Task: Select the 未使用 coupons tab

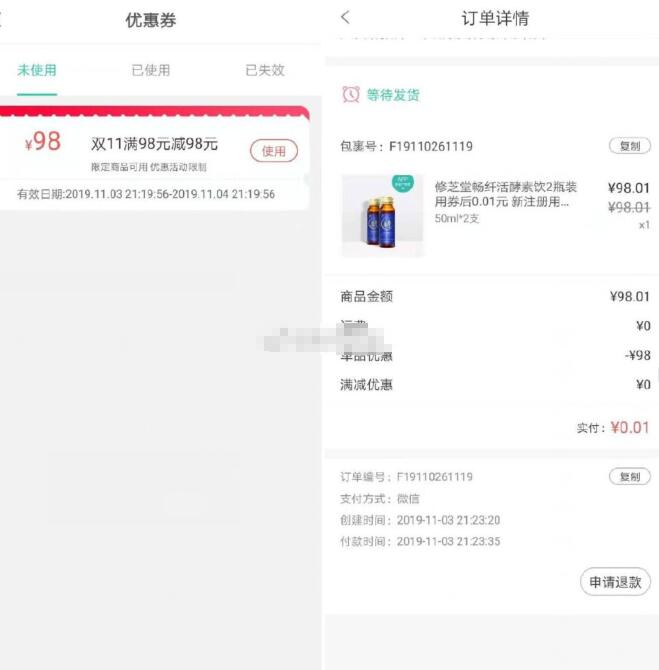Action: [37, 70]
